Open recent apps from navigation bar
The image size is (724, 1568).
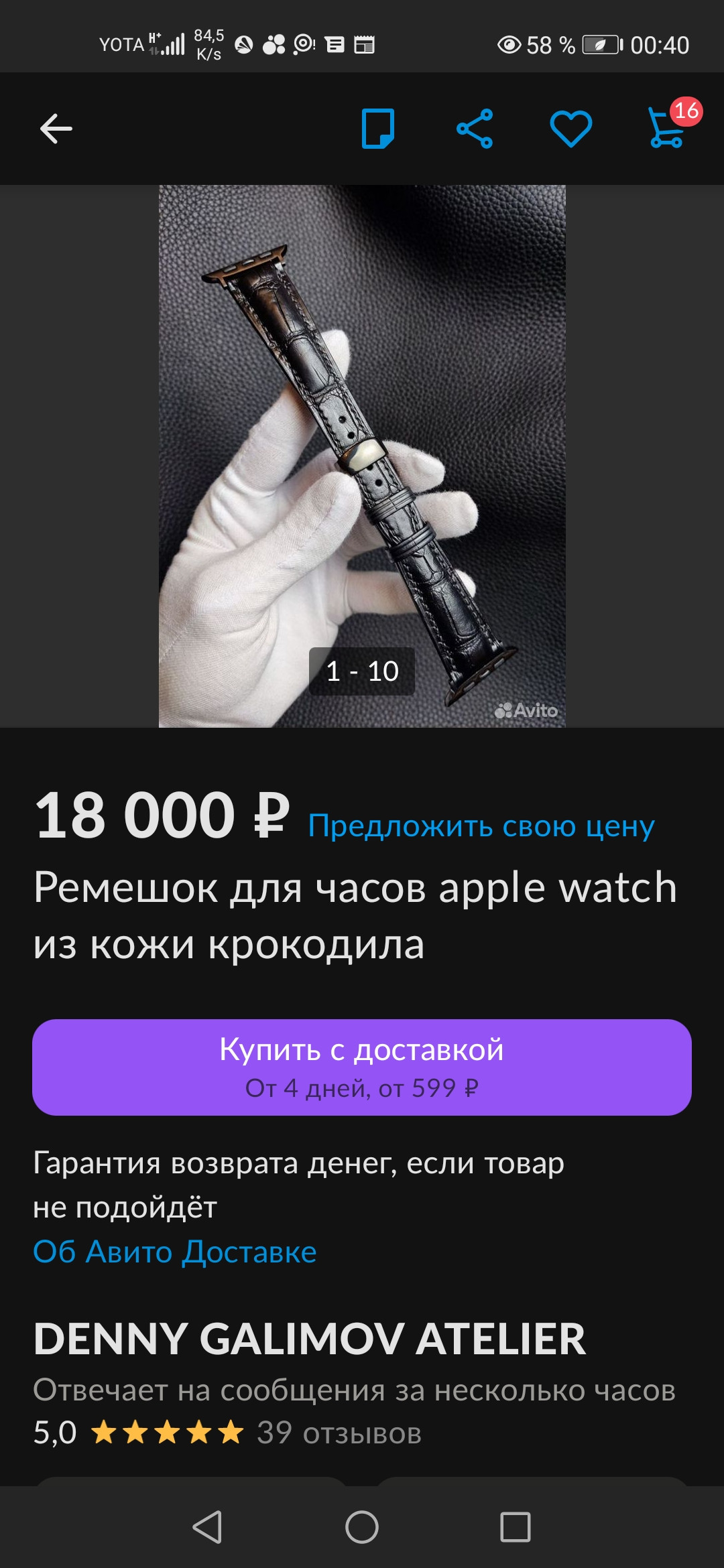(516, 1527)
